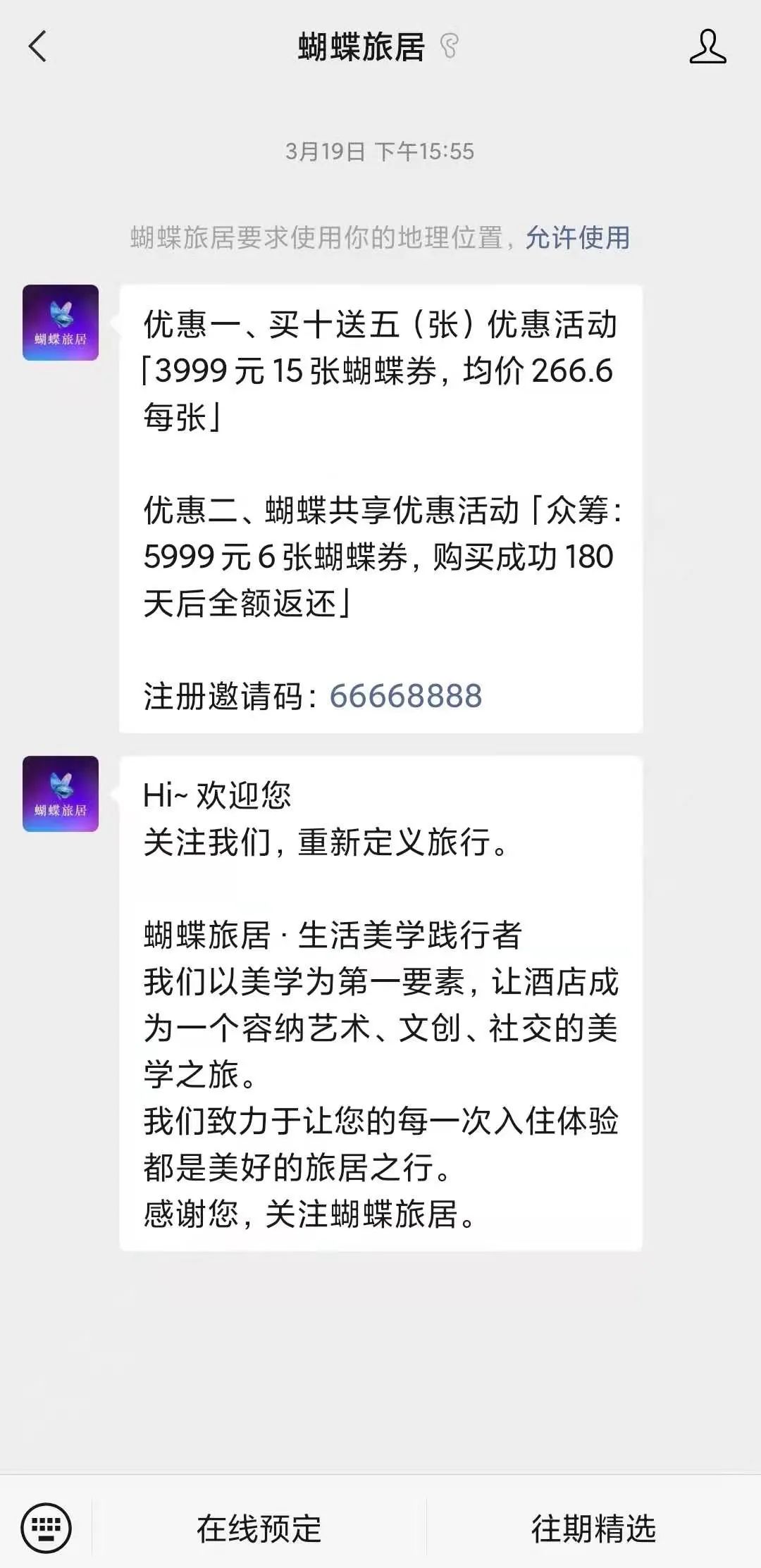Viewport: 761px width, 1568px height.
Task: Open the 往期精选 menu
Action: (593, 1529)
